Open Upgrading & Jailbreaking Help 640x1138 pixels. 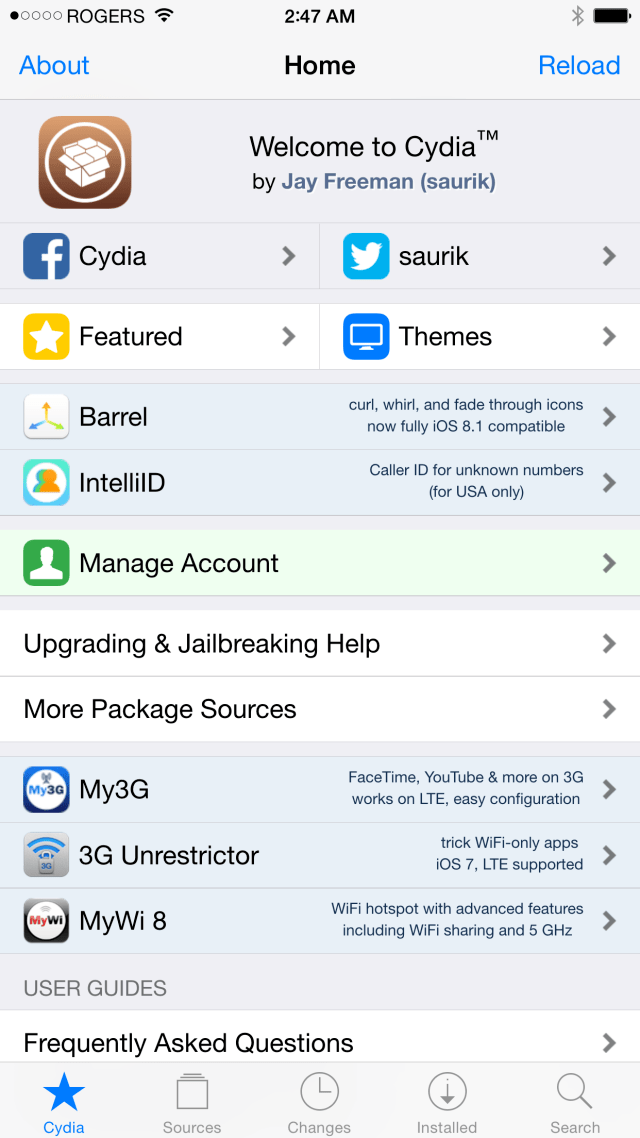(320, 643)
